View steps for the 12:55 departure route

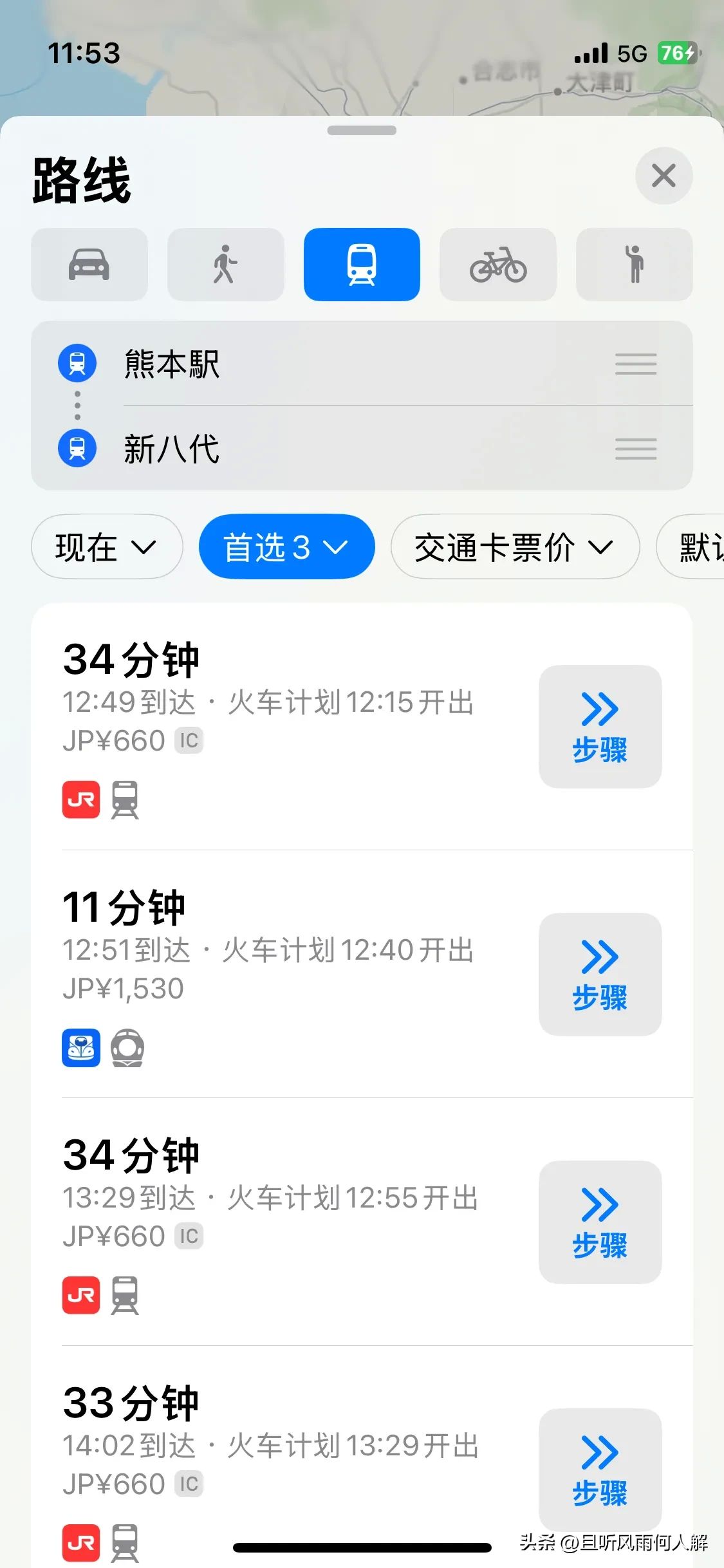point(600,1222)
